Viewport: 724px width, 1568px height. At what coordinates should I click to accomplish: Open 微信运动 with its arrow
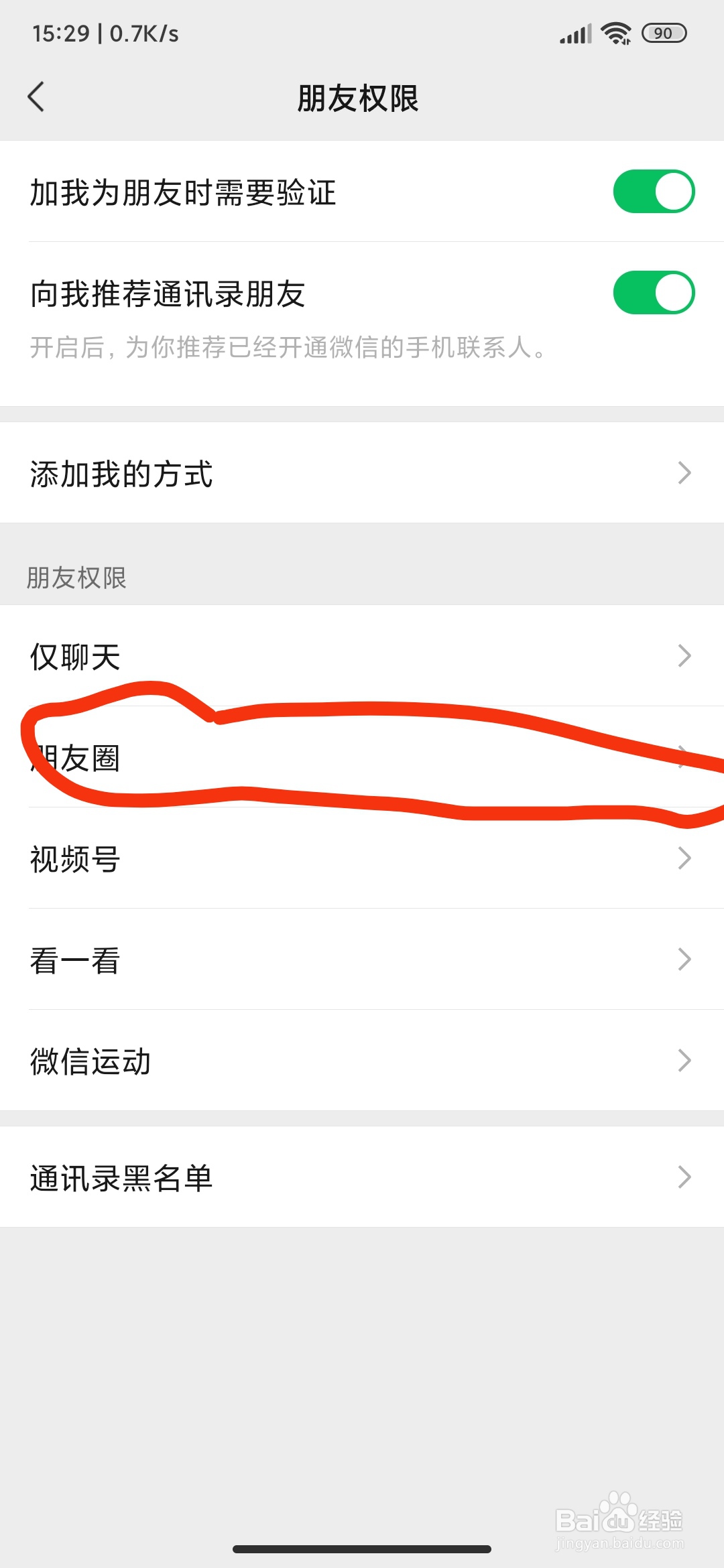tap(684, 1060)
